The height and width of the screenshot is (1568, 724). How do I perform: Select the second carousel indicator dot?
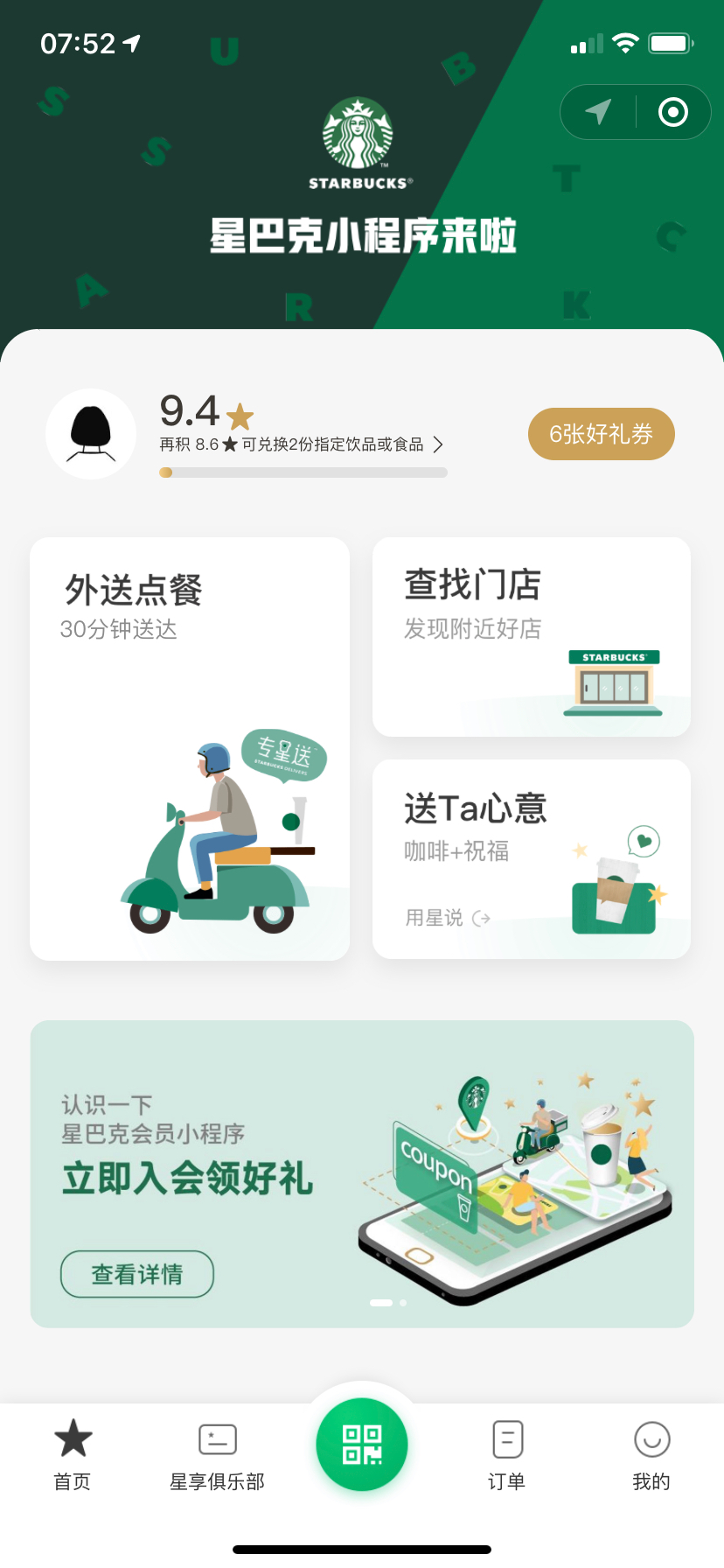tap(403, 1302)
